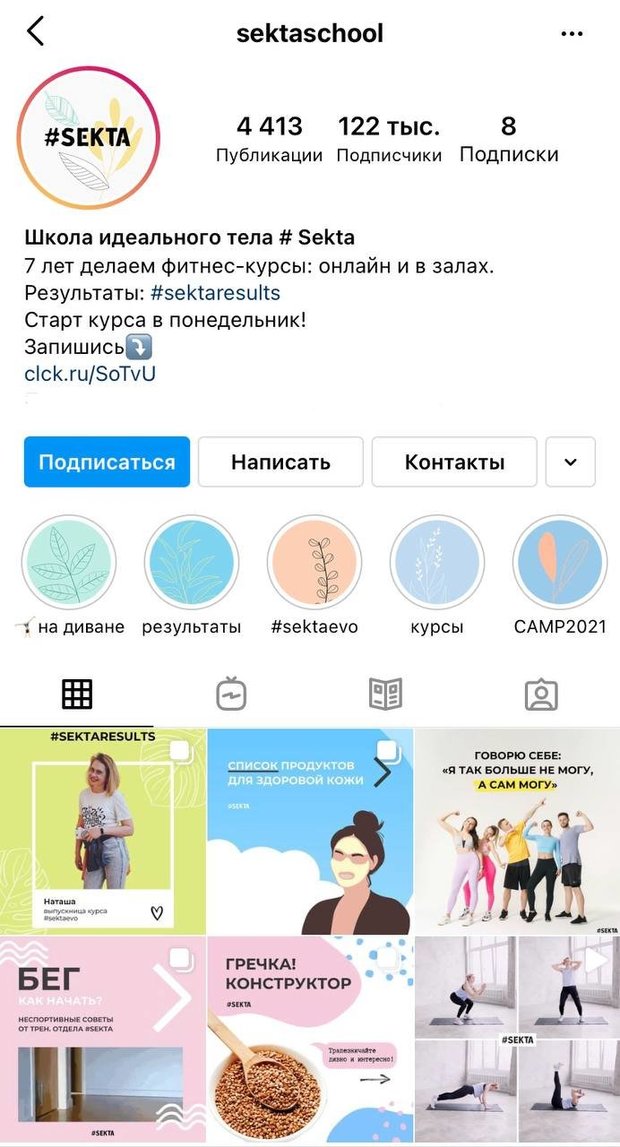Switch to the guides tab

[x=386, y=693]
